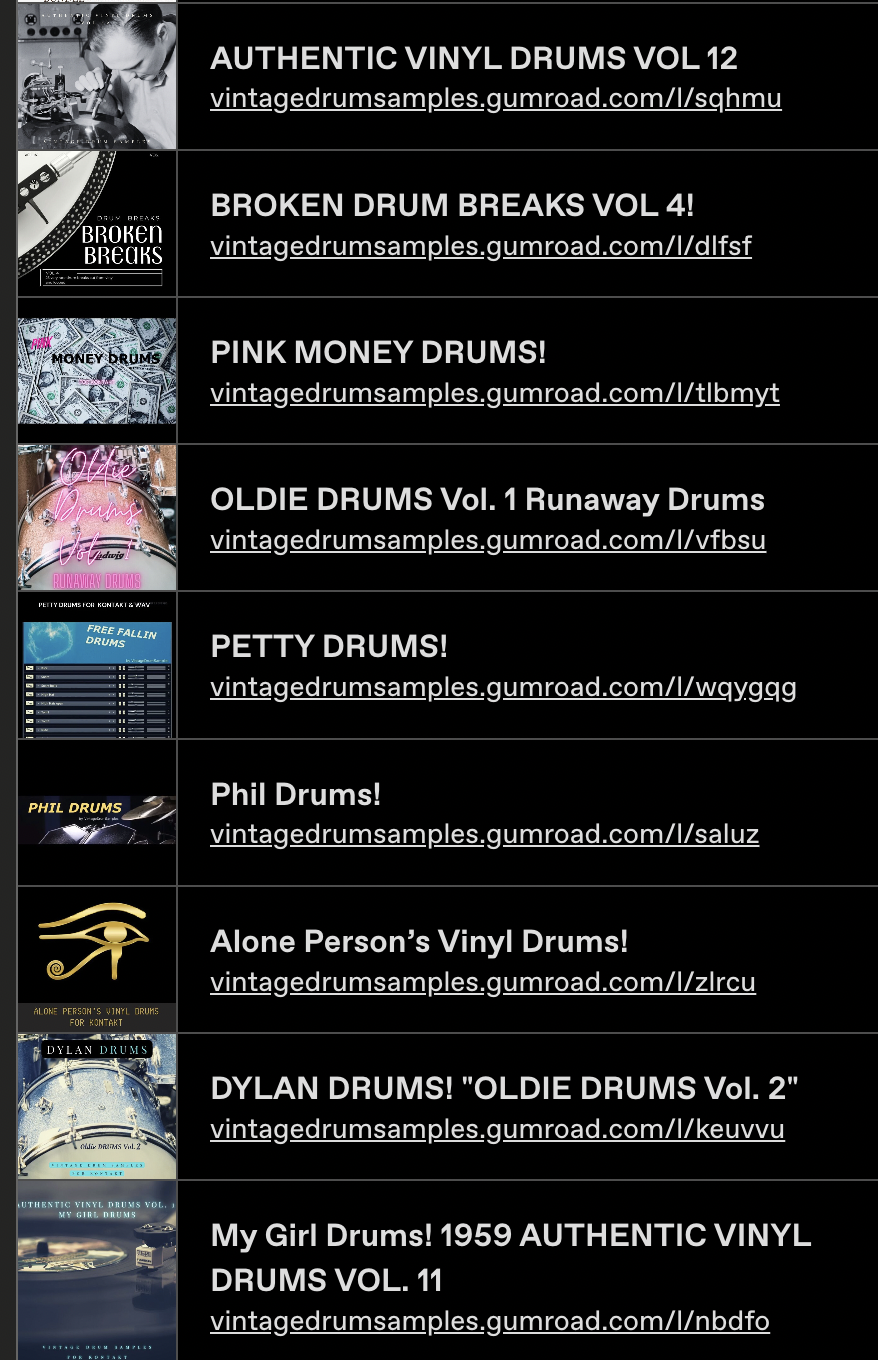Tap the Broken Breaks cover thumbnail
This screenshot has width=878, height=1360.
coord(97,224)
